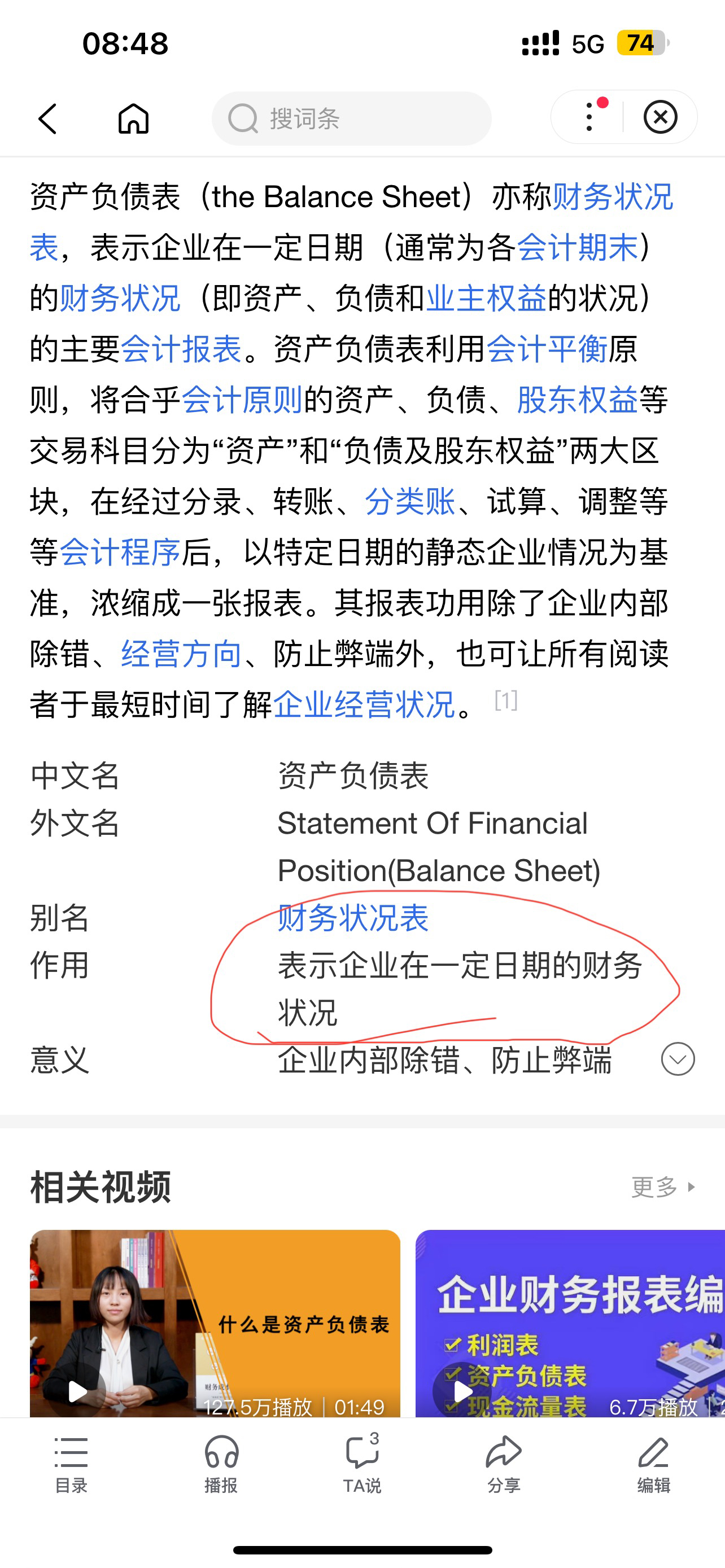Follow the 会计报表 link
Image resolution: width=725 pixels, height=1568 pixels.
coord(181,349)
